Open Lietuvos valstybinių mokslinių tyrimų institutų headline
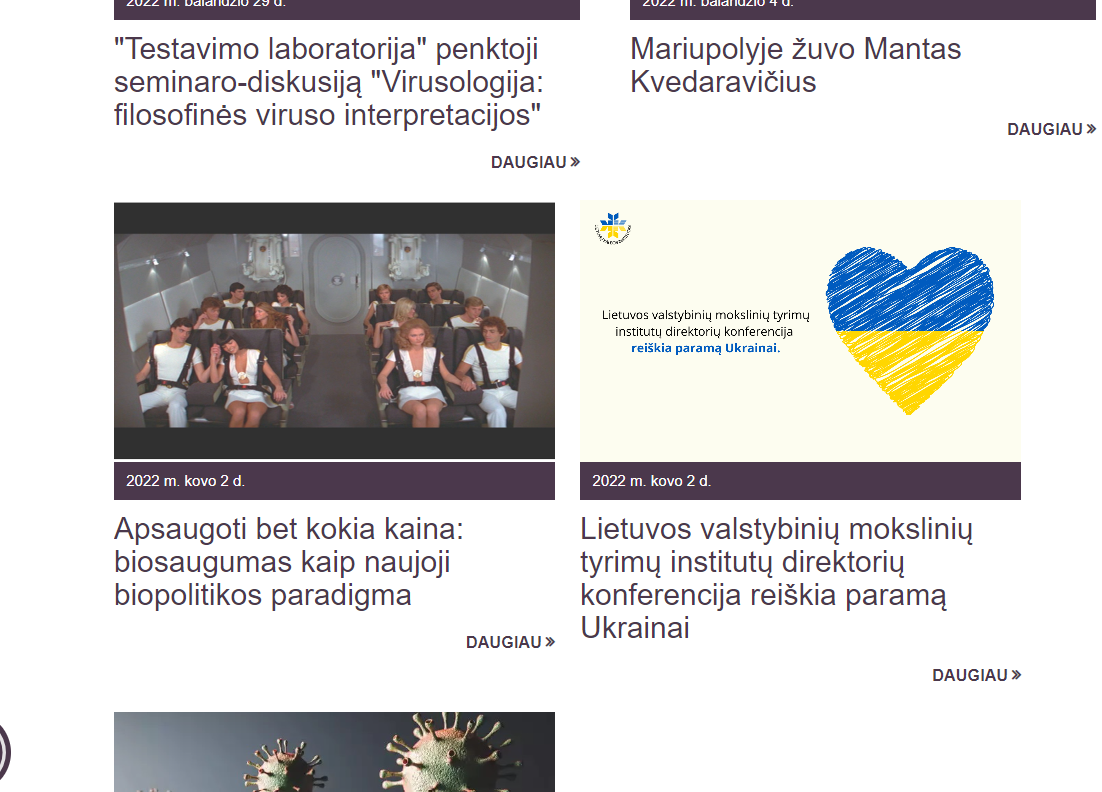The image size is (1102, 792). [x=776, y=577]
